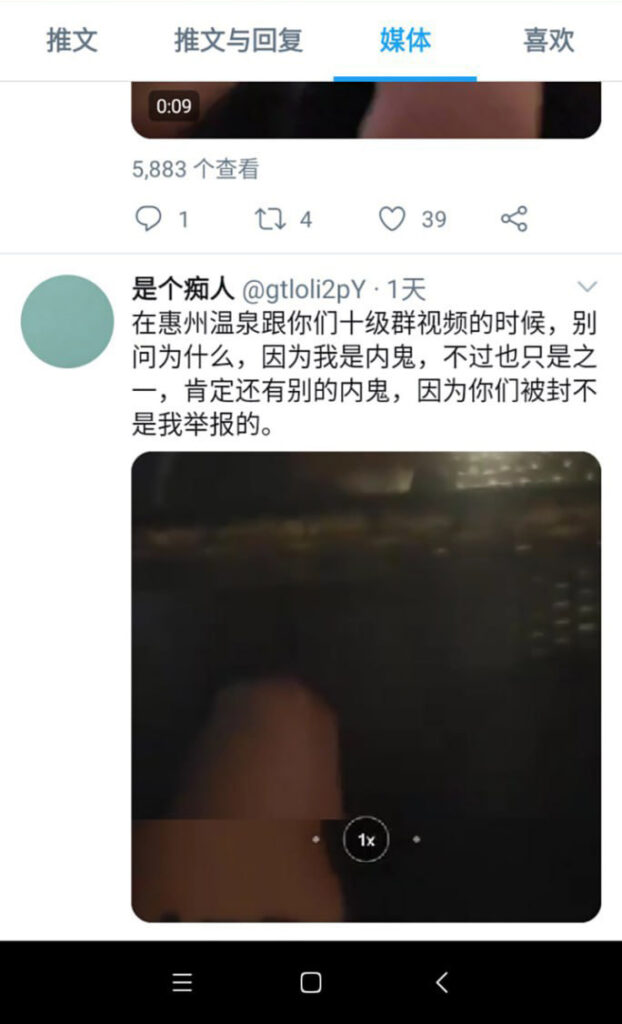Open the 喜欢 tab
This screenshot has height=1024, width=622.
click(549, 41)
